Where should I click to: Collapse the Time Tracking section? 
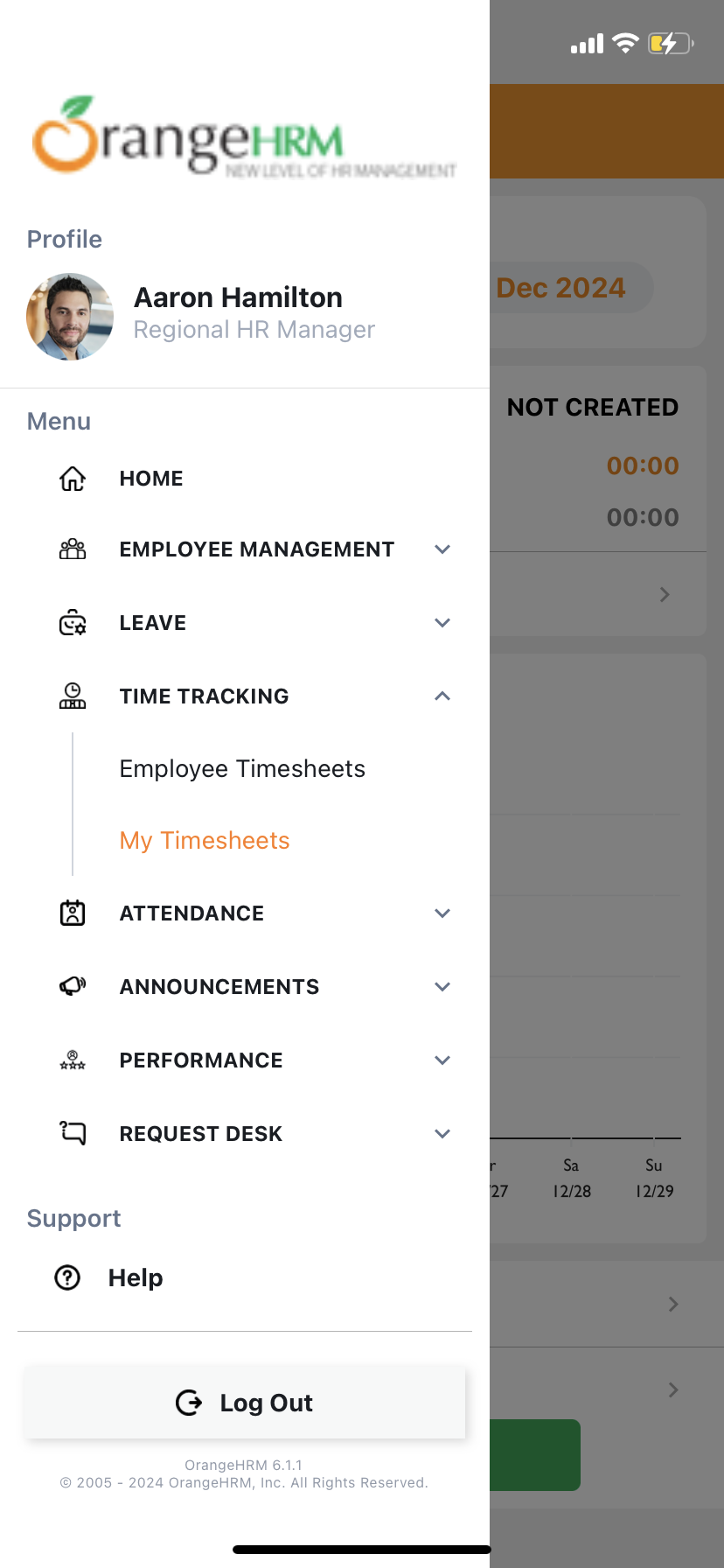[x=254, y=696]
